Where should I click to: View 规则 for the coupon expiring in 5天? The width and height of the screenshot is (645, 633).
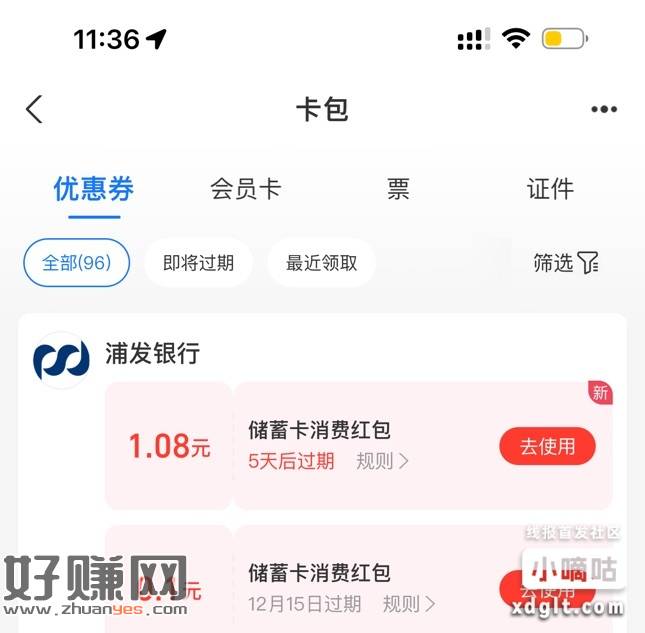pyautogui.click(x=382, y=461)
